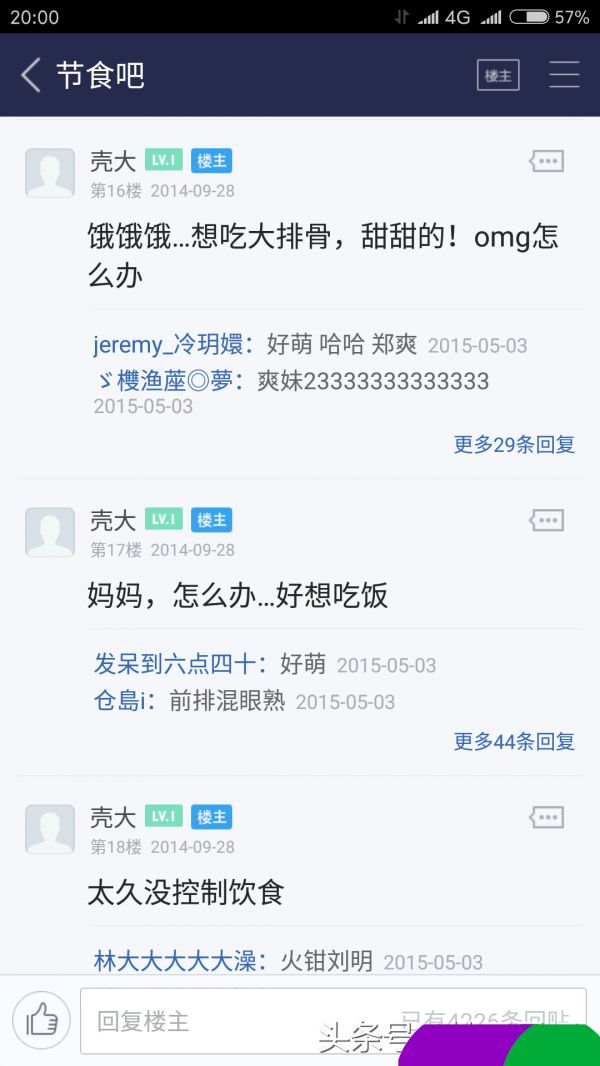Expand 更多29条回复

[x=514, y=445]
